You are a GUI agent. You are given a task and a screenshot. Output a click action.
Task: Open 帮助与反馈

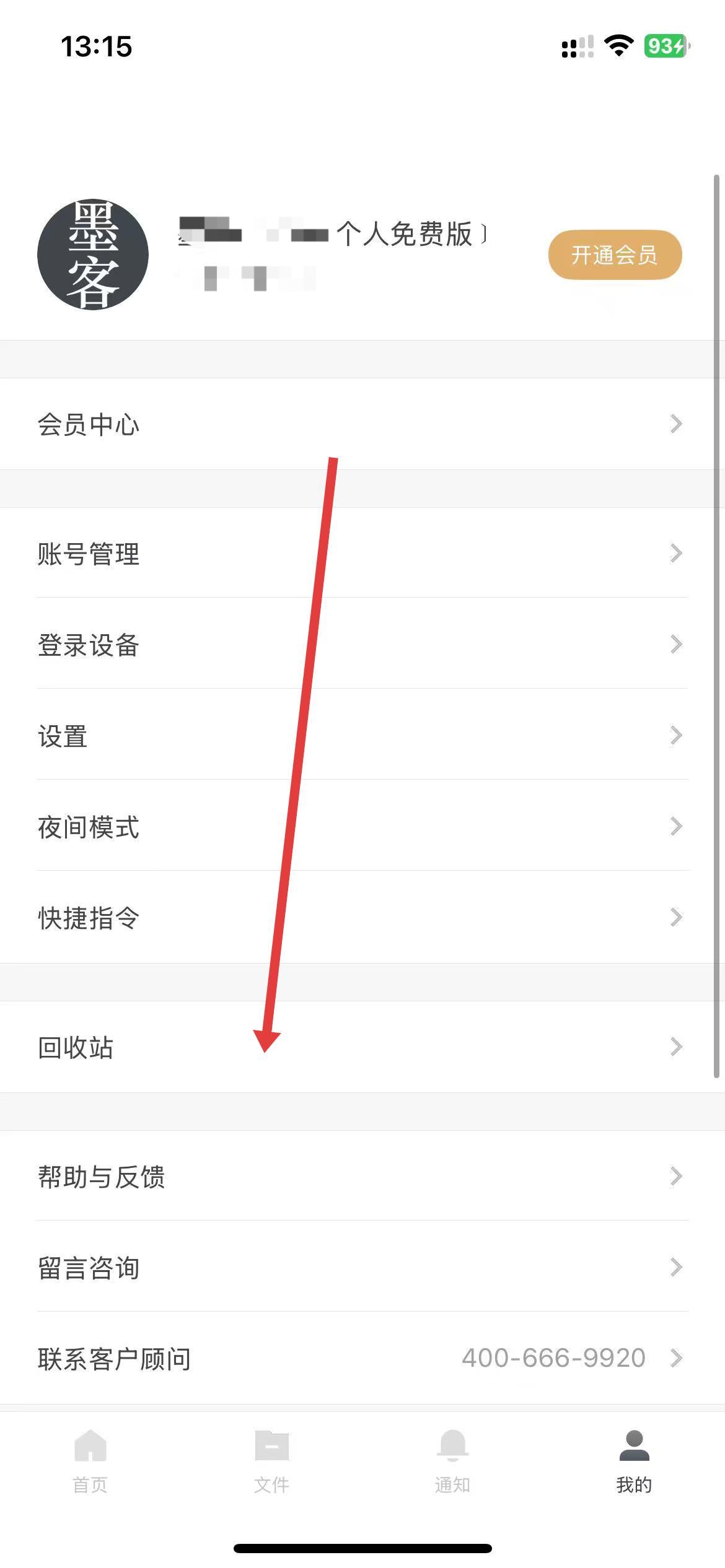(362, 1176)
